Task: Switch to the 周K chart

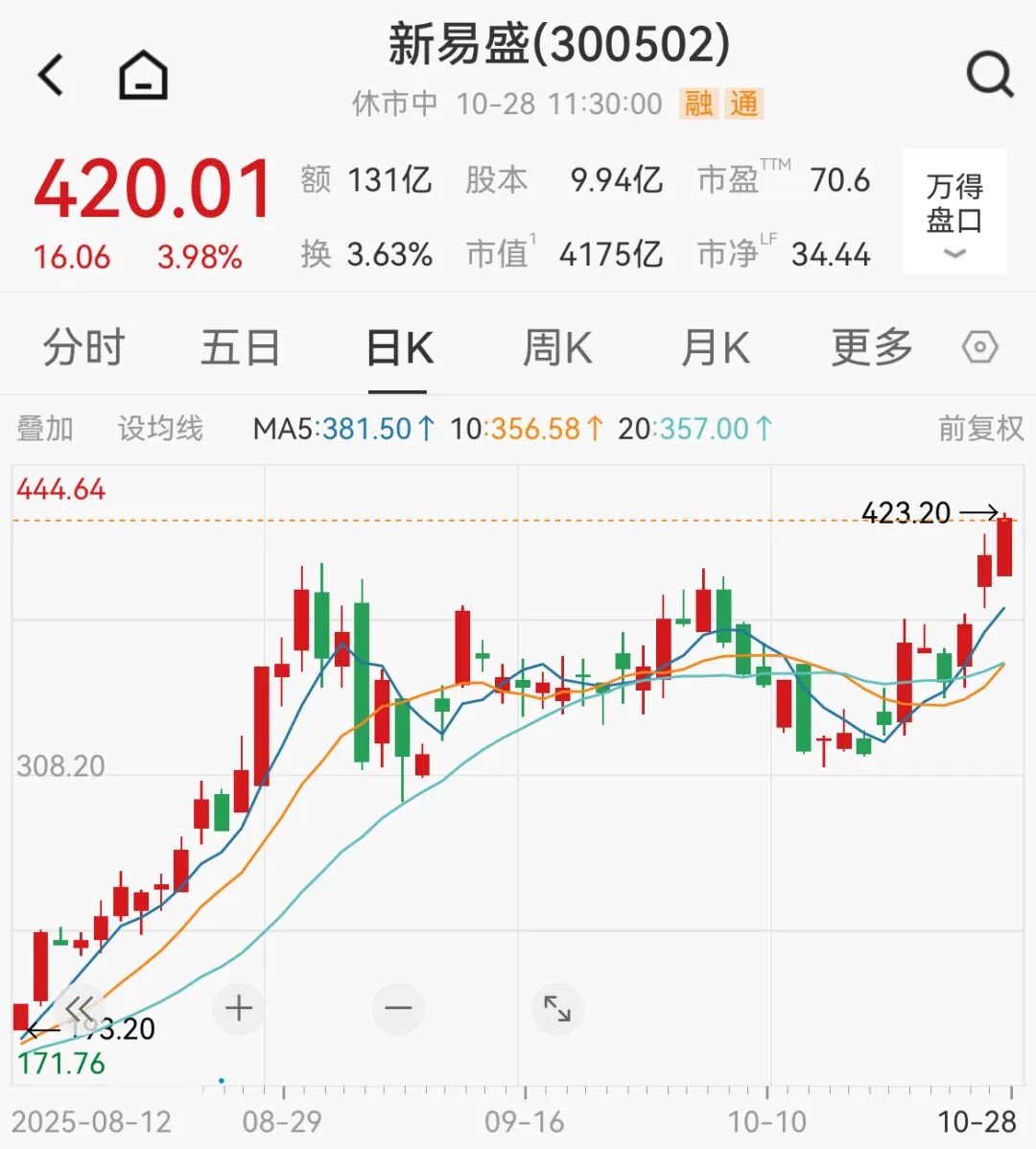Action: click(556, 347)
